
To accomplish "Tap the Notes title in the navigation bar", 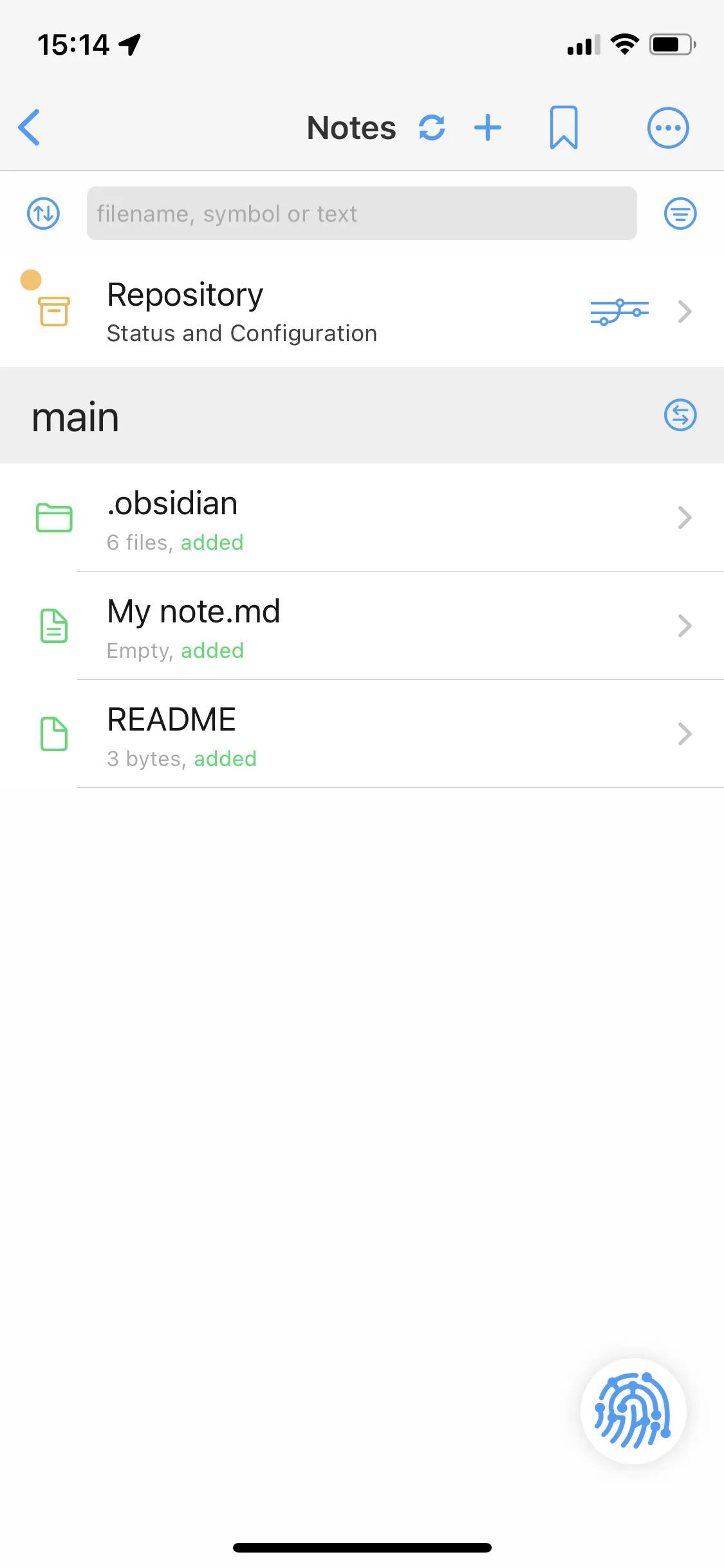I will (351, 127).
